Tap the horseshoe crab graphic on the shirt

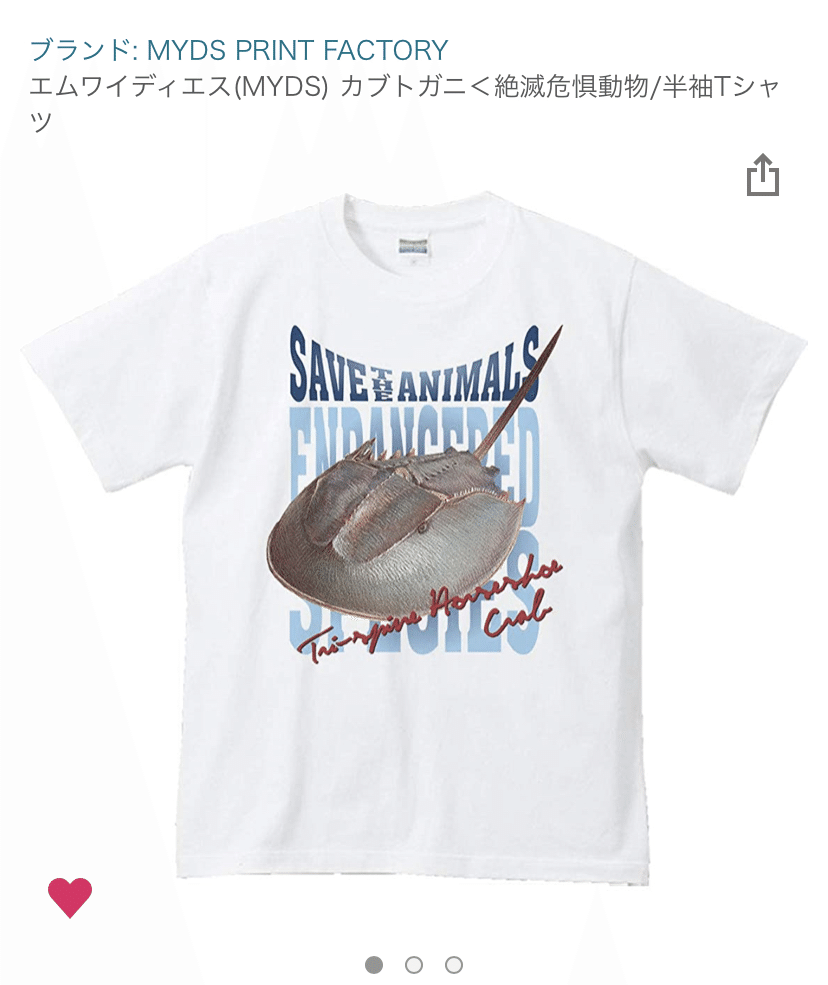tap(400, 520)
